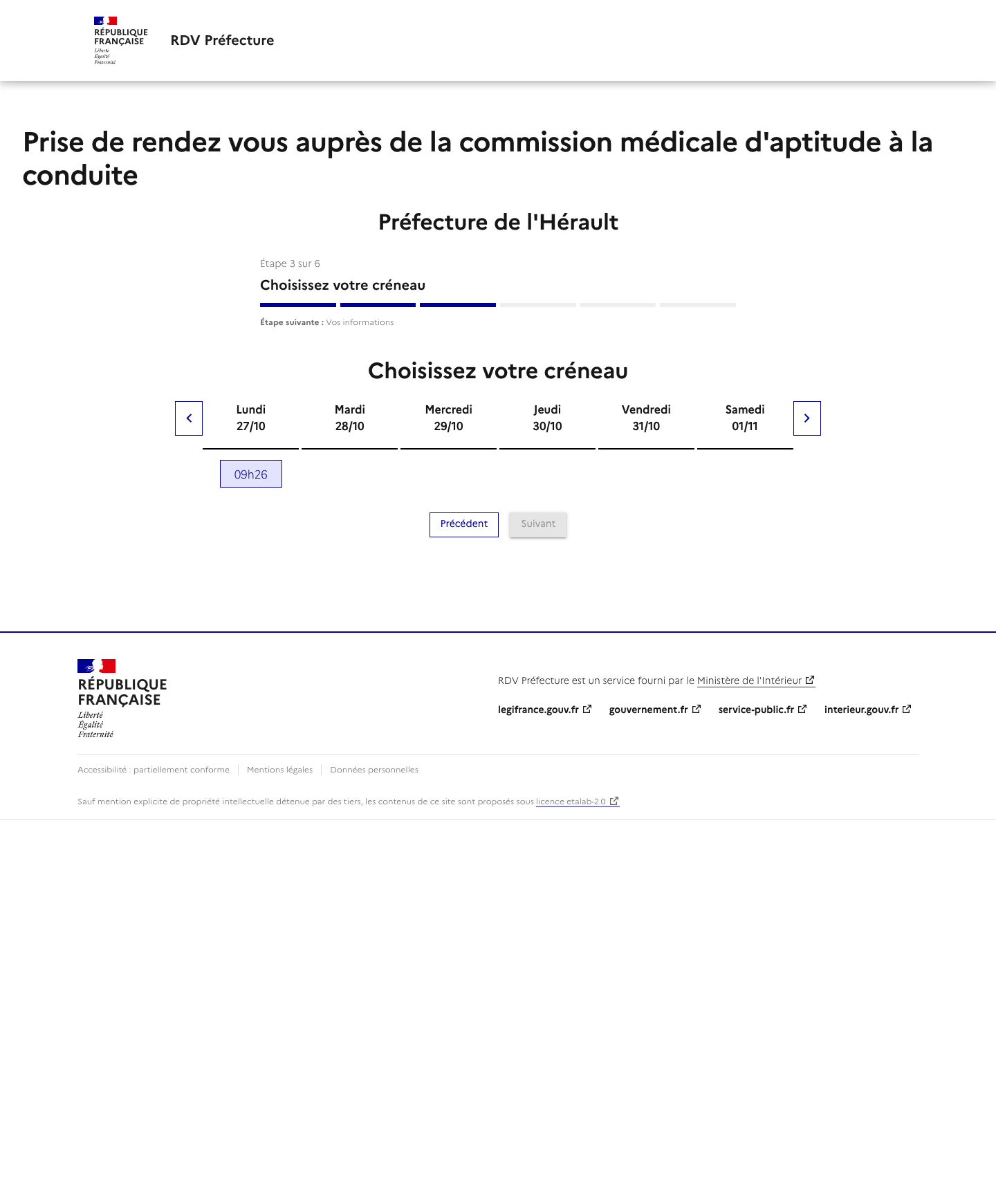Viewport: 996px width, 1204px height.
Task: Visit legifrance.gouv.fr
Action: tap(544, 710)
